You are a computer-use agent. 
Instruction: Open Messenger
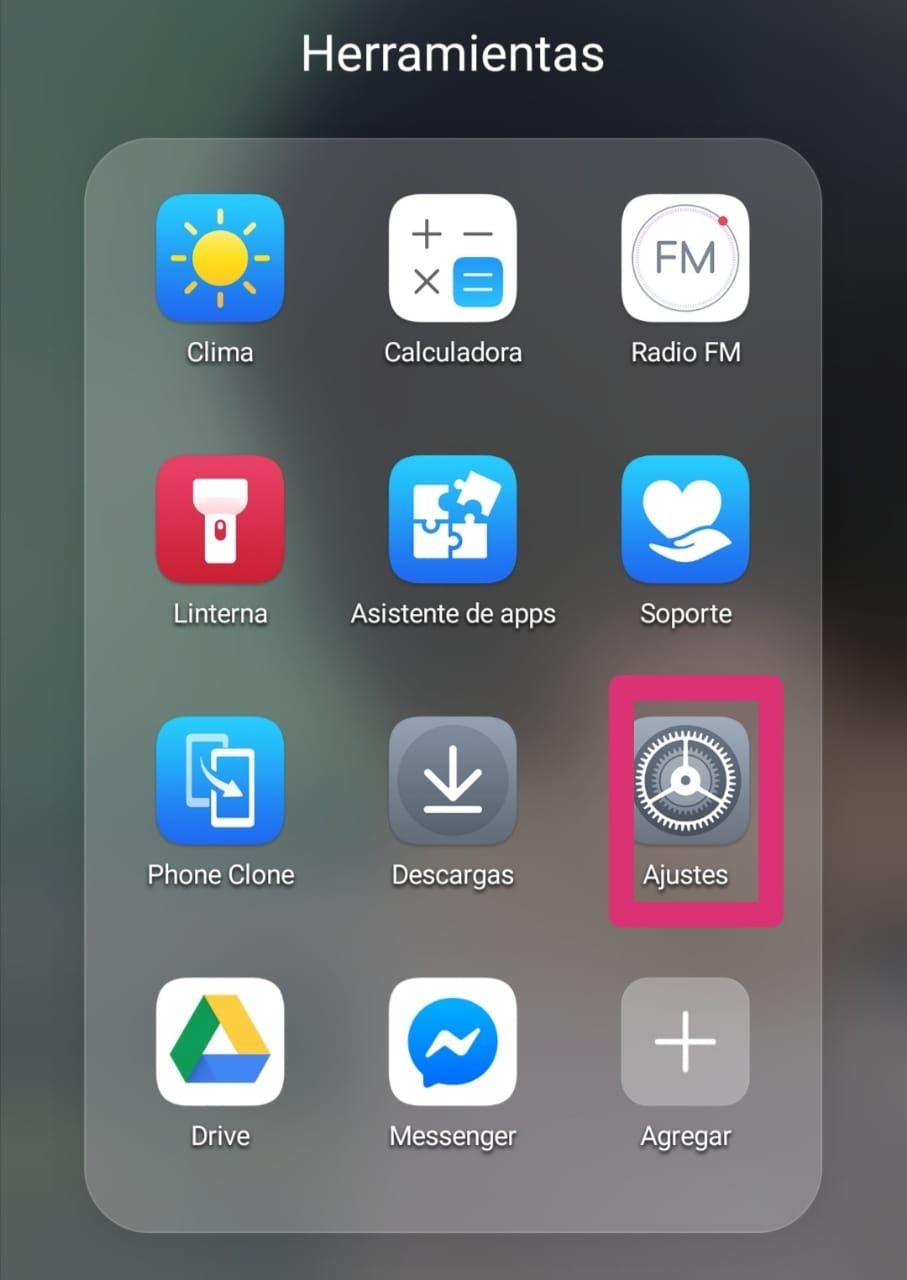tap(453, 1041)
